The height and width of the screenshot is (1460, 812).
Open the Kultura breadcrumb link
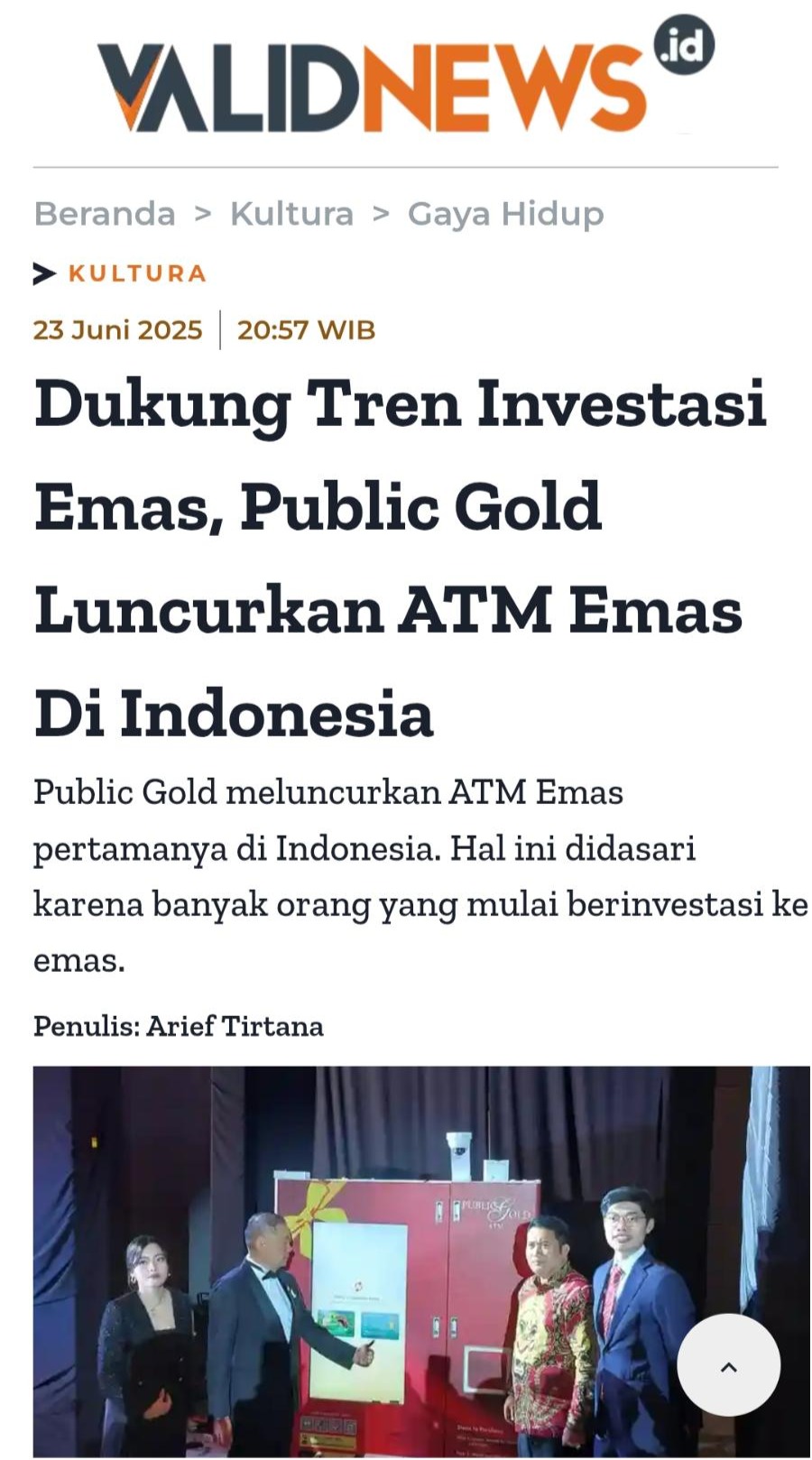click(x=291, y=214)
